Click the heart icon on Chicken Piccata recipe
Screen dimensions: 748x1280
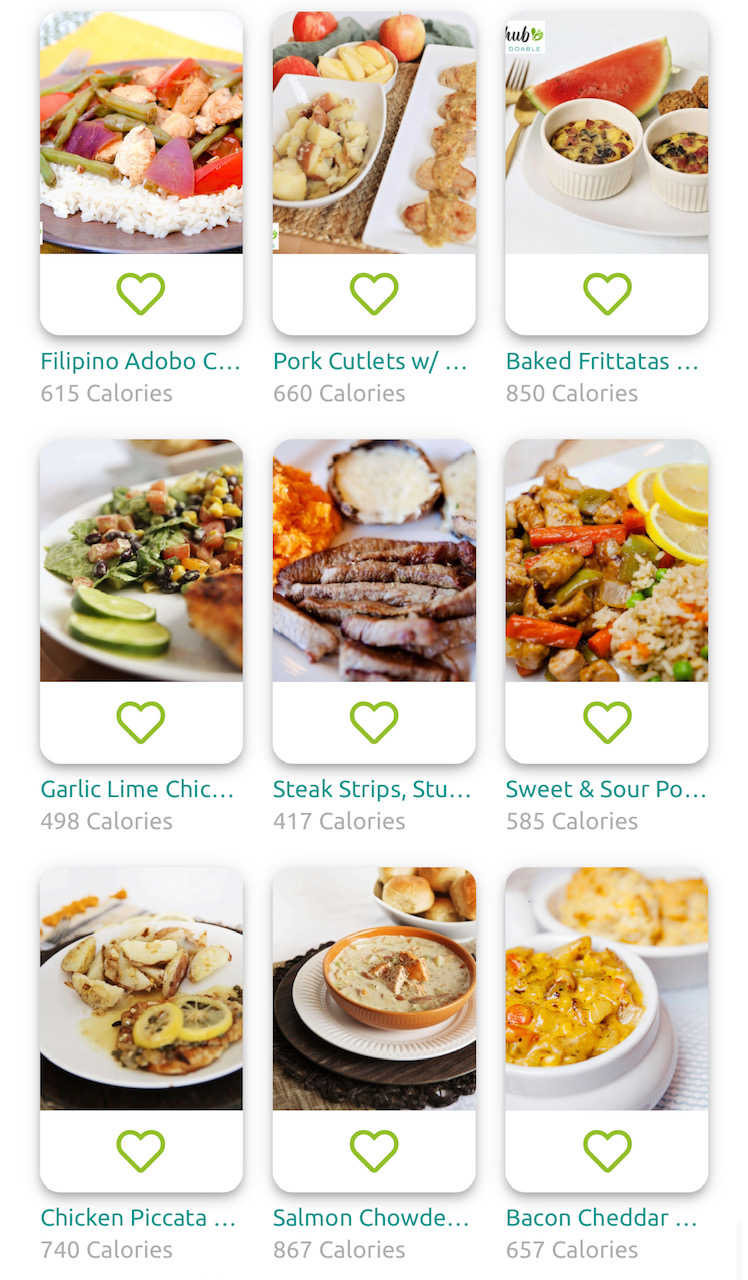tap(141, 1150)
